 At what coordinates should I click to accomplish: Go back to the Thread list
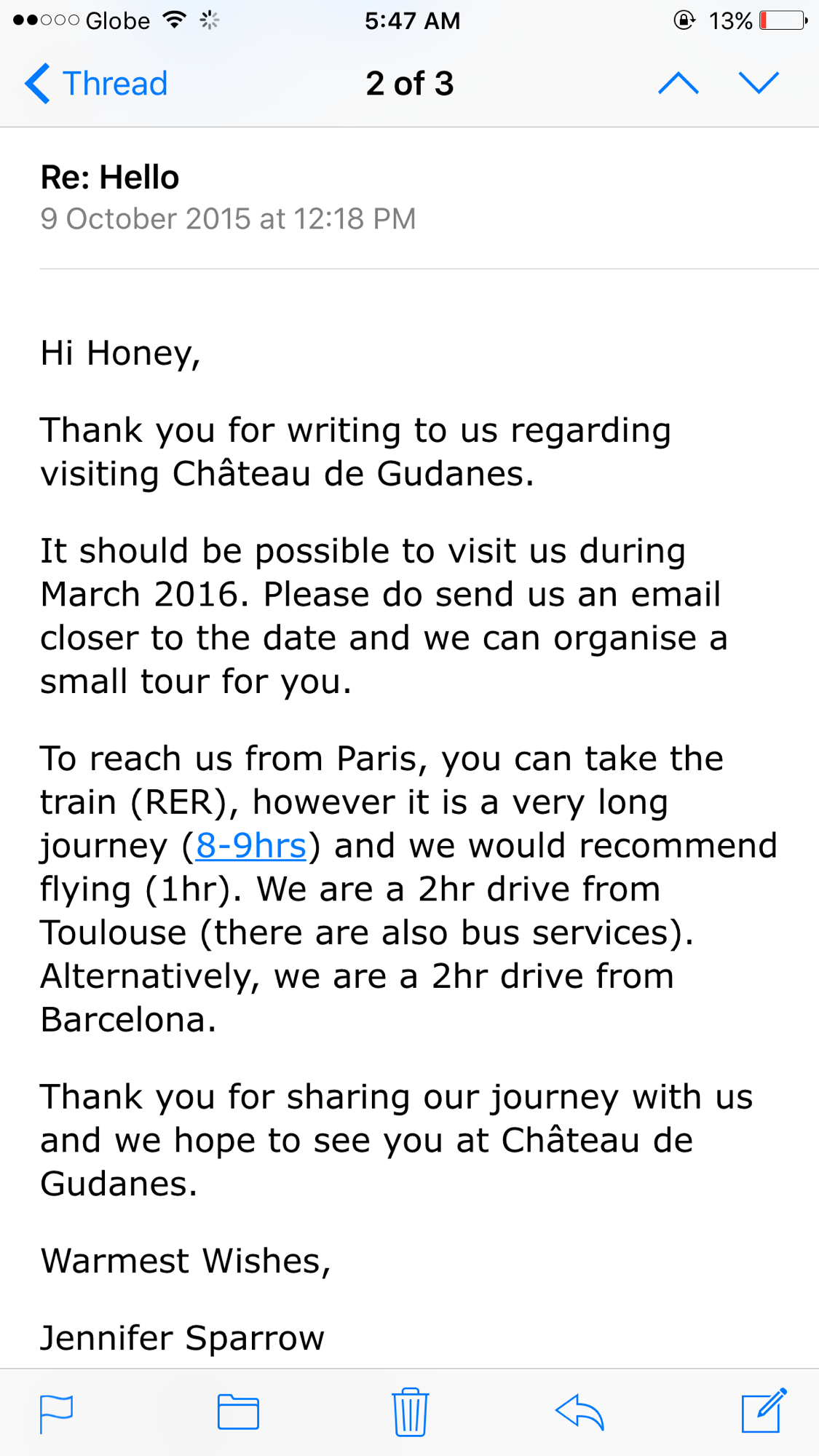(95, 84)
